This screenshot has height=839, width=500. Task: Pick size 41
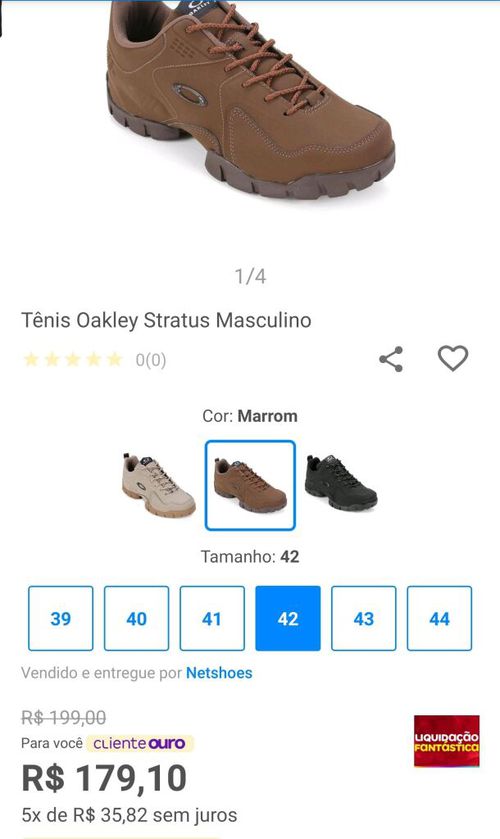click(x=212, y=619)
